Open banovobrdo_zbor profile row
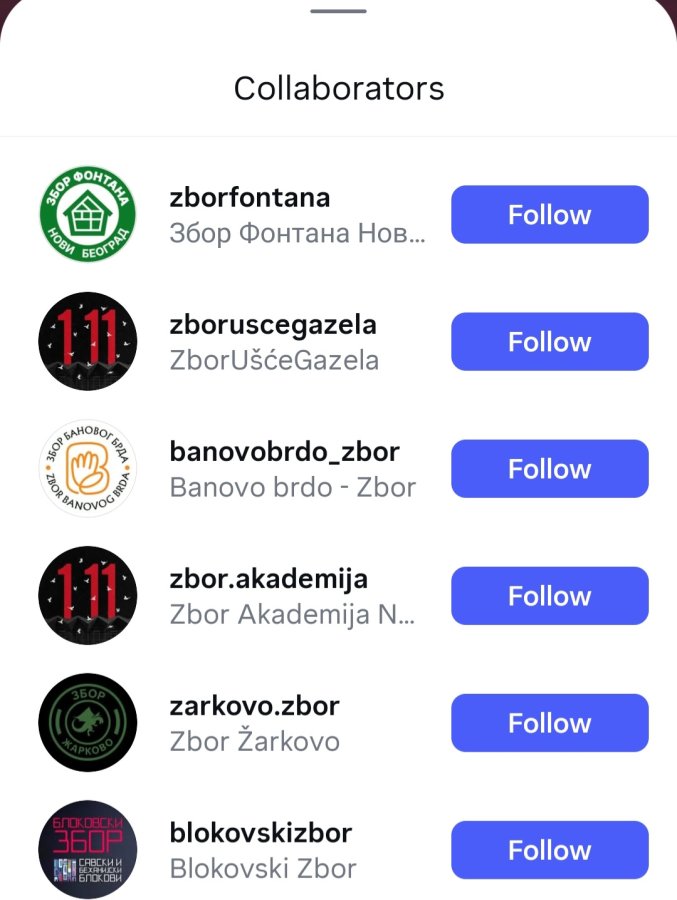This screenshot has height=900, width=677. coord(284,452)
